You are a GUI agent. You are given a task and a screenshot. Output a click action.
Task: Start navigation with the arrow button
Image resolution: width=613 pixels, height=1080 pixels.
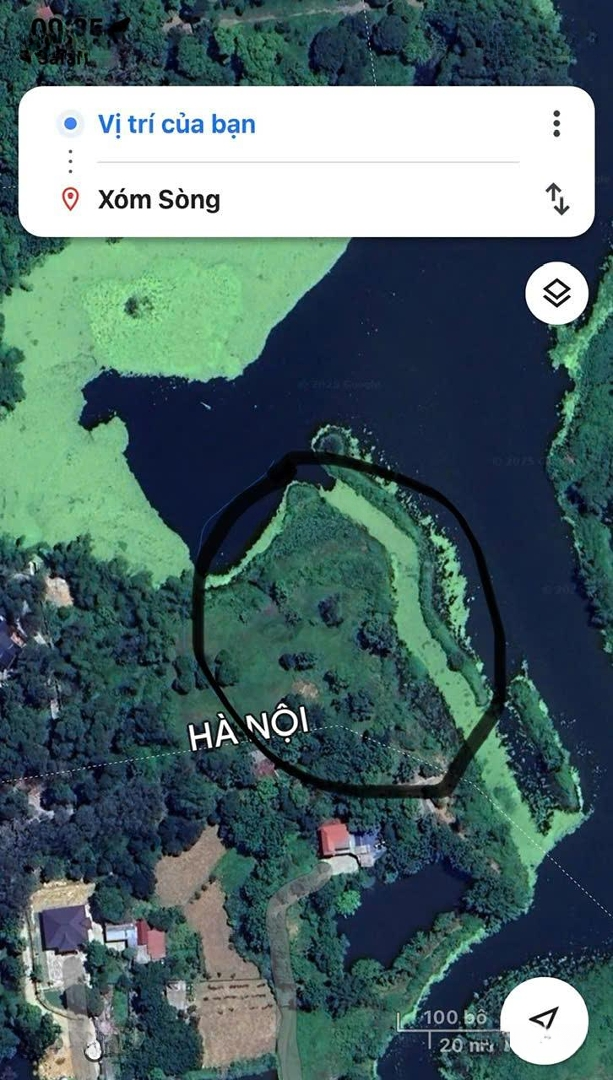click(x=543, y=1019)
